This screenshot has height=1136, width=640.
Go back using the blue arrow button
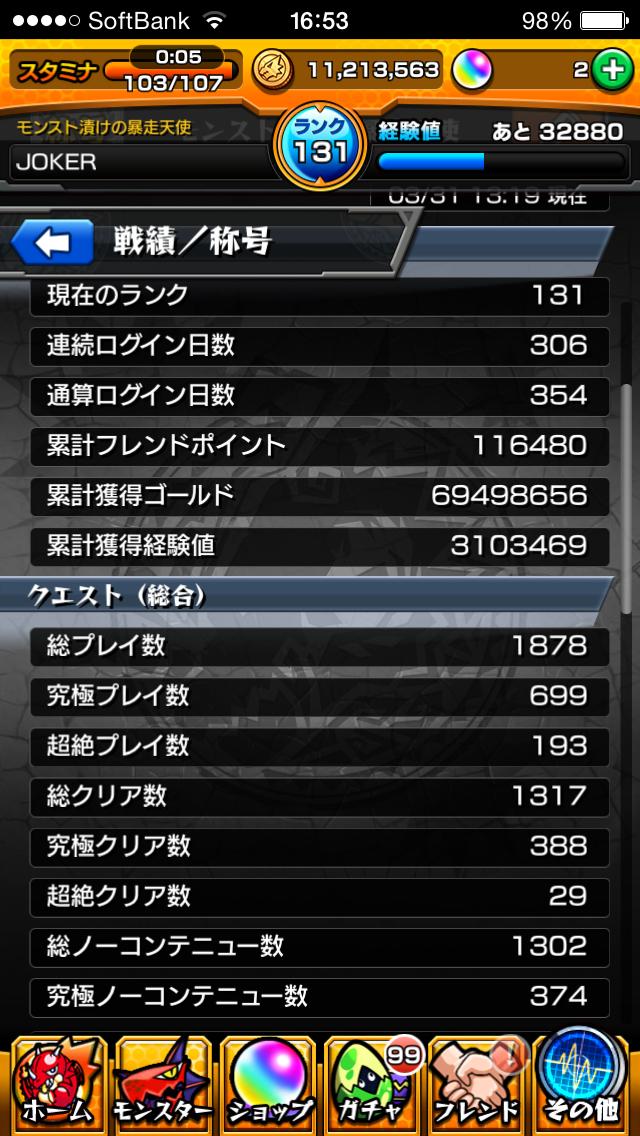tap(52, 242)
